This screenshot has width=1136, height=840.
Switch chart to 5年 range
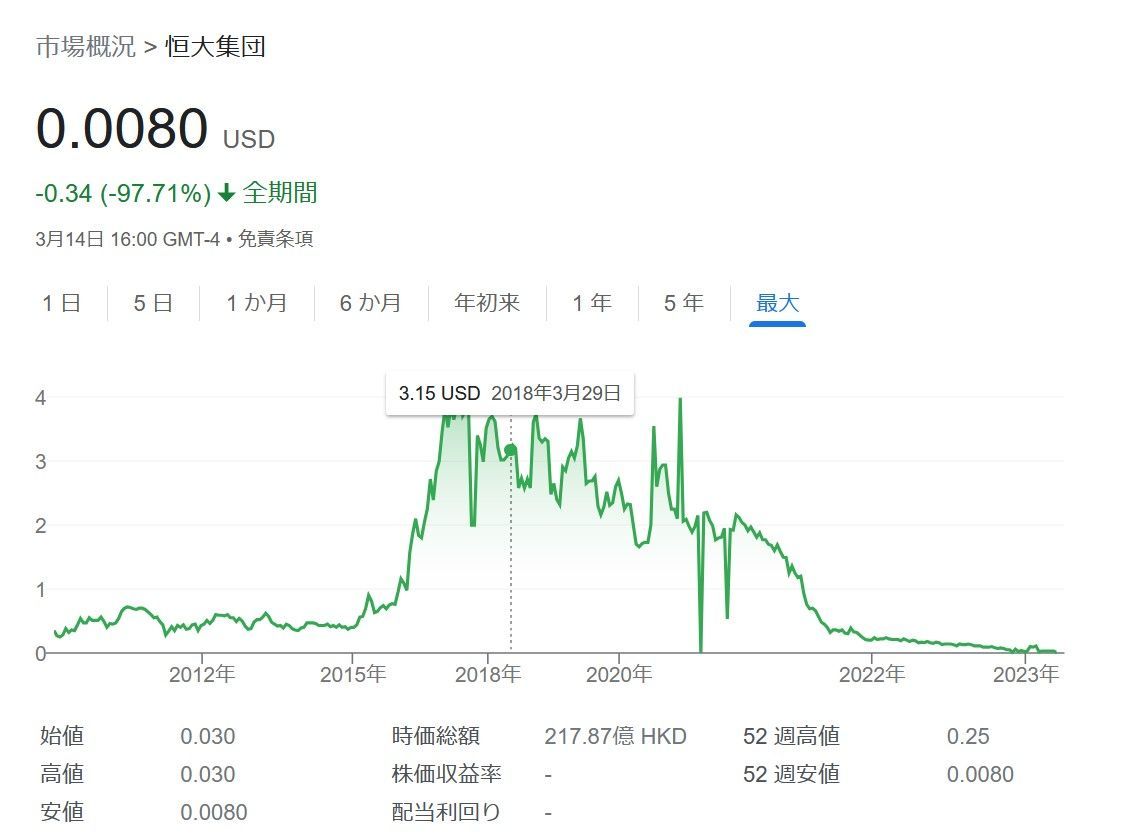click(x=683, y=303)
